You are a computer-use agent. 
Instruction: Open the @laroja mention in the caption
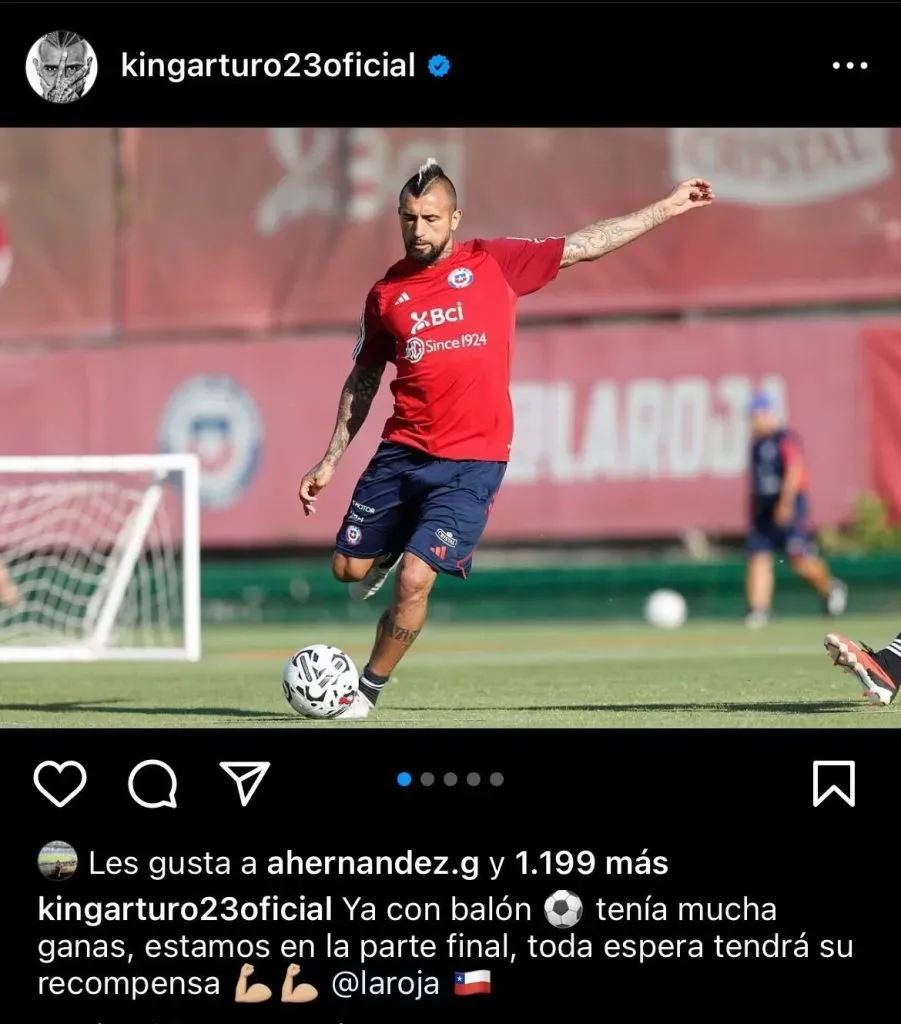(385, 984)
